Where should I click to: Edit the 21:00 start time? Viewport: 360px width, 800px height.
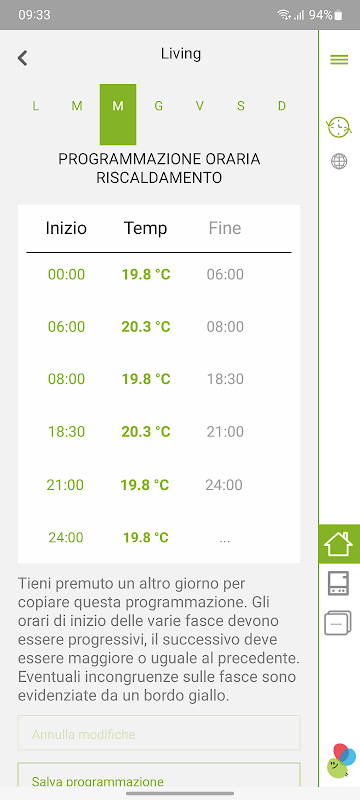65,485
